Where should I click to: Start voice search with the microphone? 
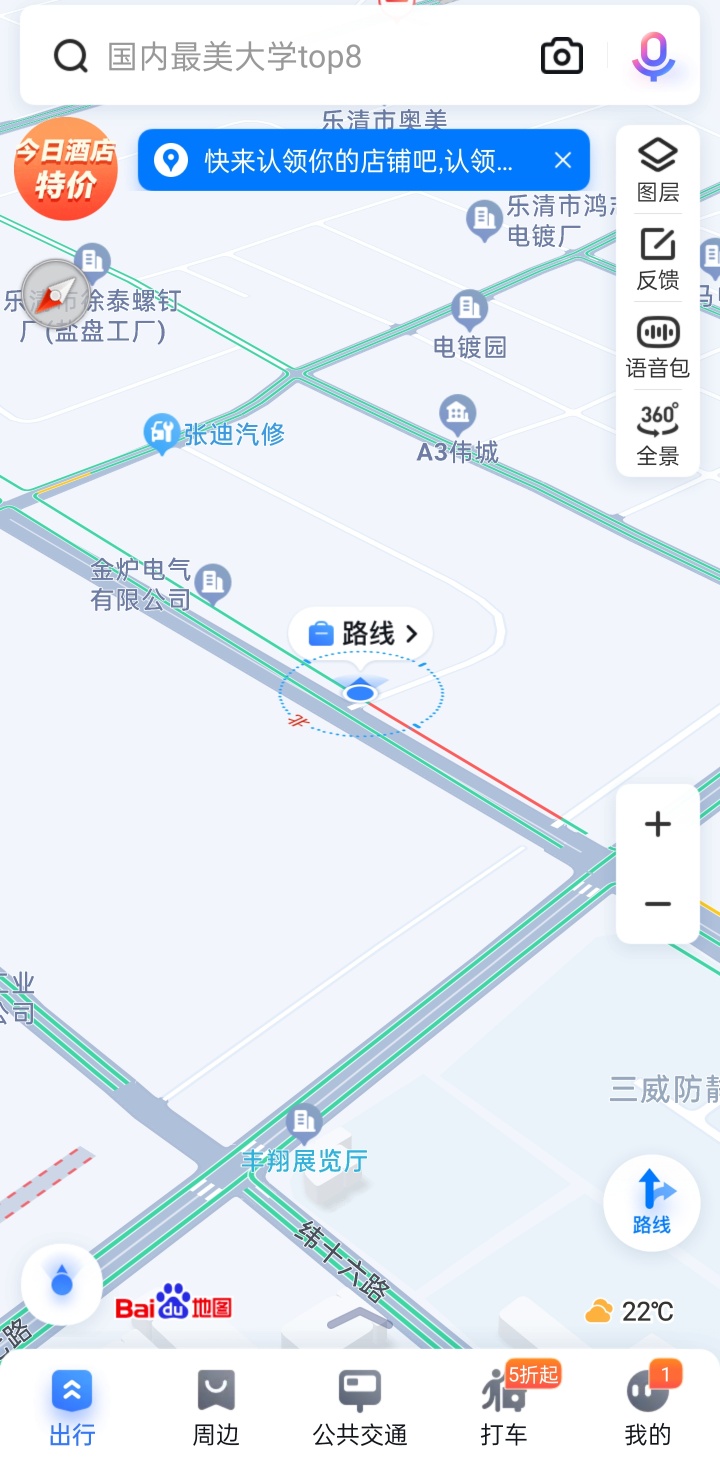point(653,57)
